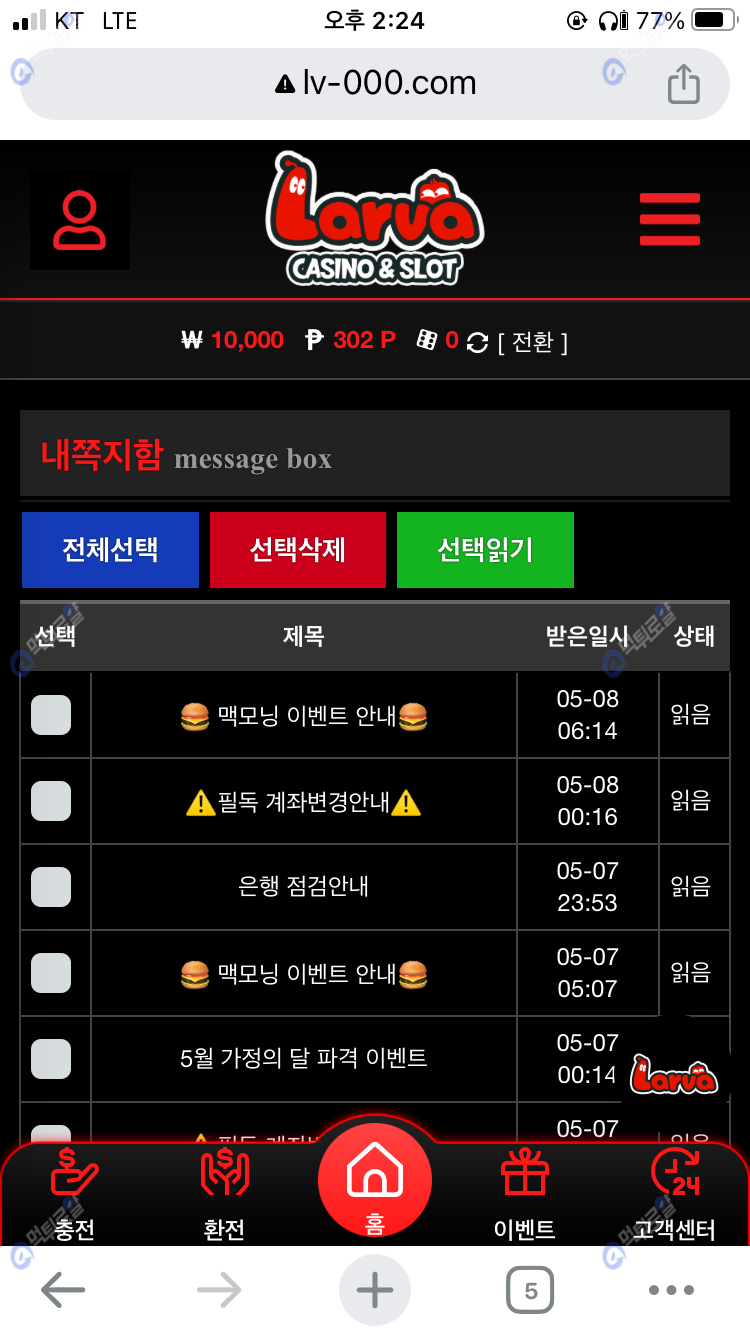The width and height of the screenshot is (750, 1334).
Task: Open the user profile icon
Action: coord(79,221)
